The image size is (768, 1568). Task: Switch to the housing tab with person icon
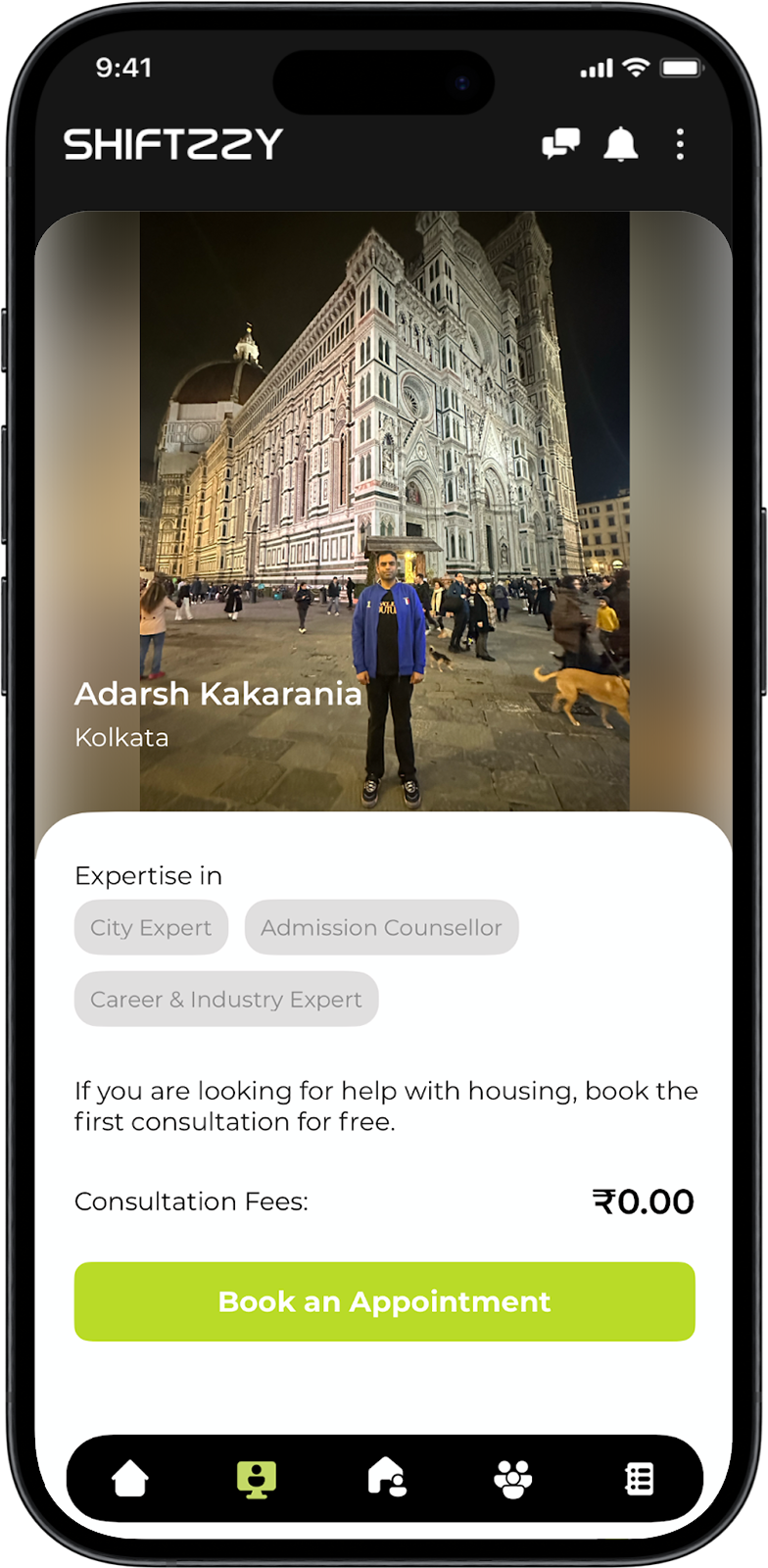click(x=386, y=1478)
